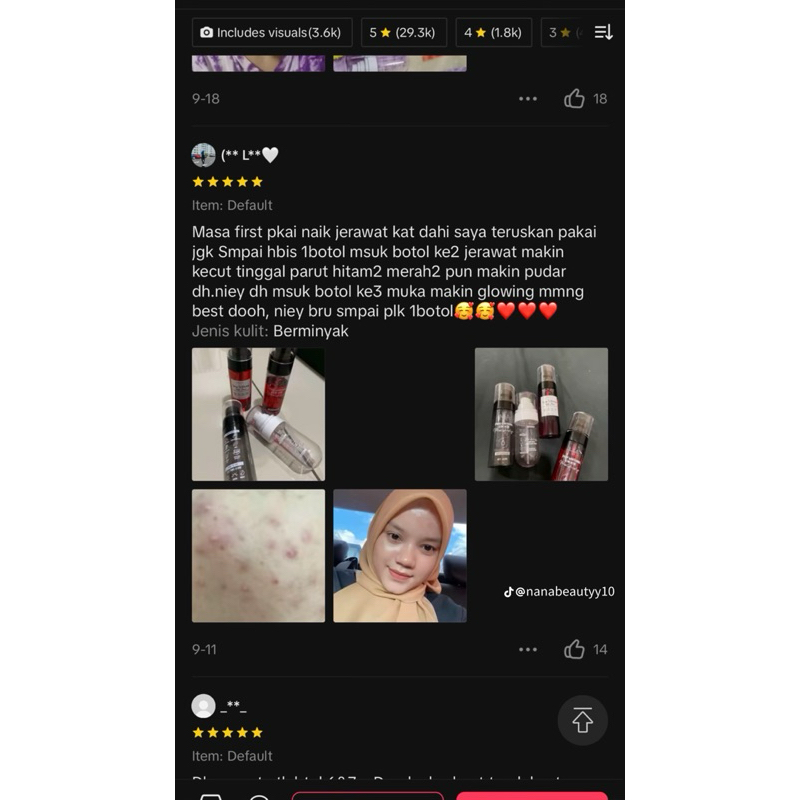Screen dimensions: 800x800
Task: Like the review dated 9-18
Action: point(574,98)
